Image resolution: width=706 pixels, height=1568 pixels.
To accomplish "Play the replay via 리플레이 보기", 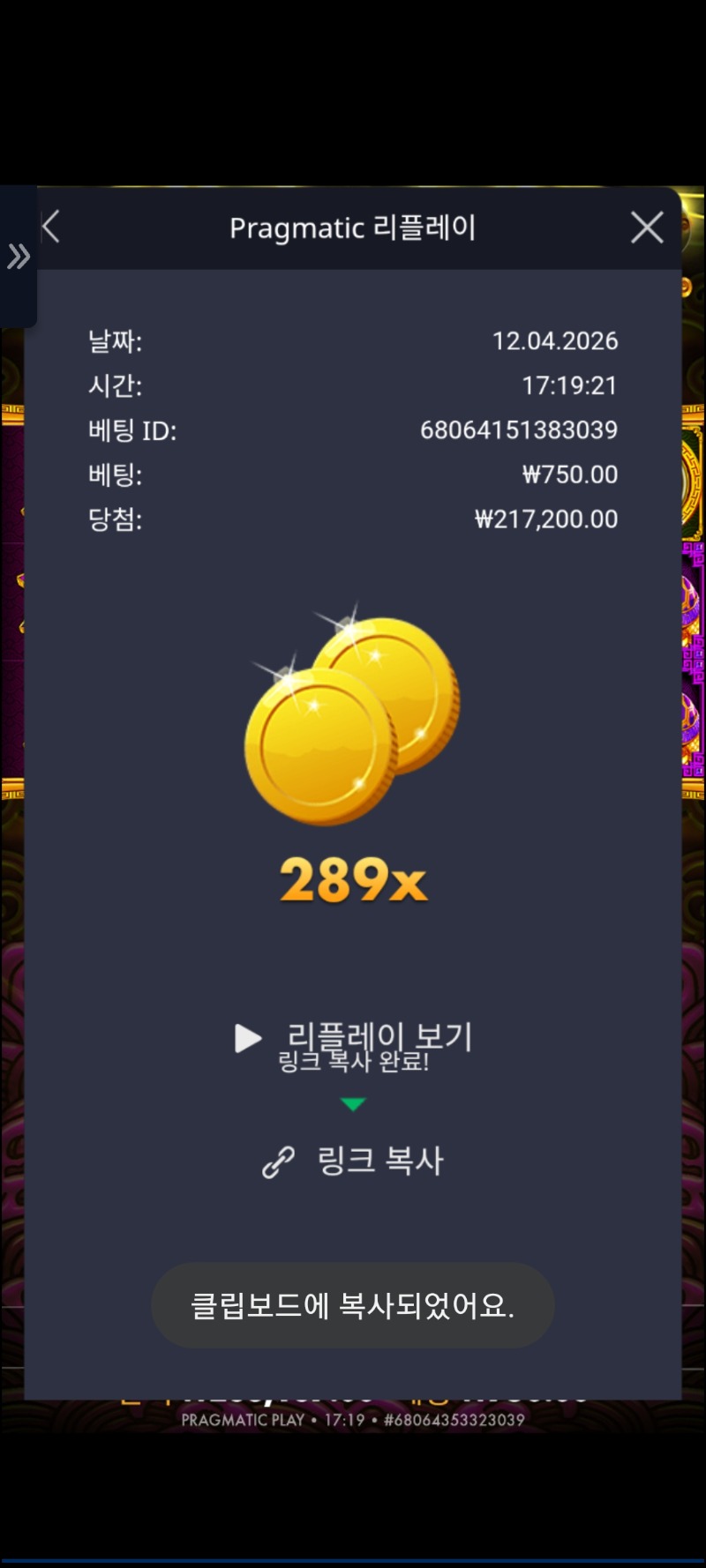I will coord(353,1038).
